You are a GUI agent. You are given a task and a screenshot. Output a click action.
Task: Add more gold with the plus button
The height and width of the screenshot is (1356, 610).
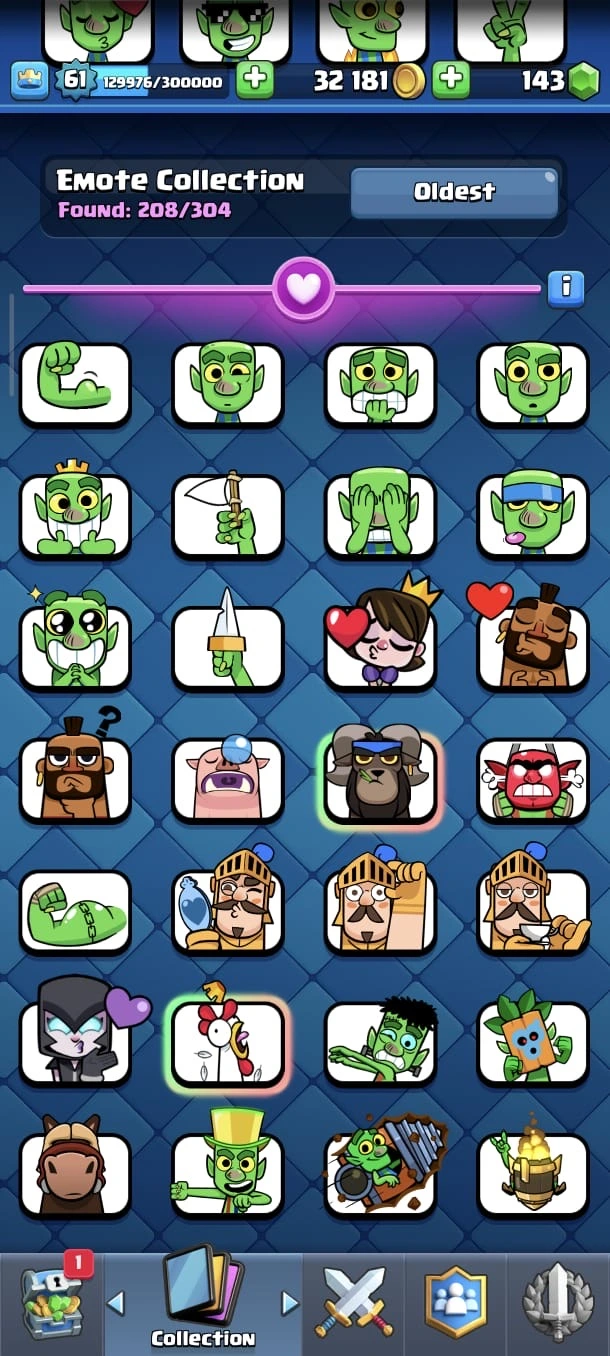(x=451, y=80)
